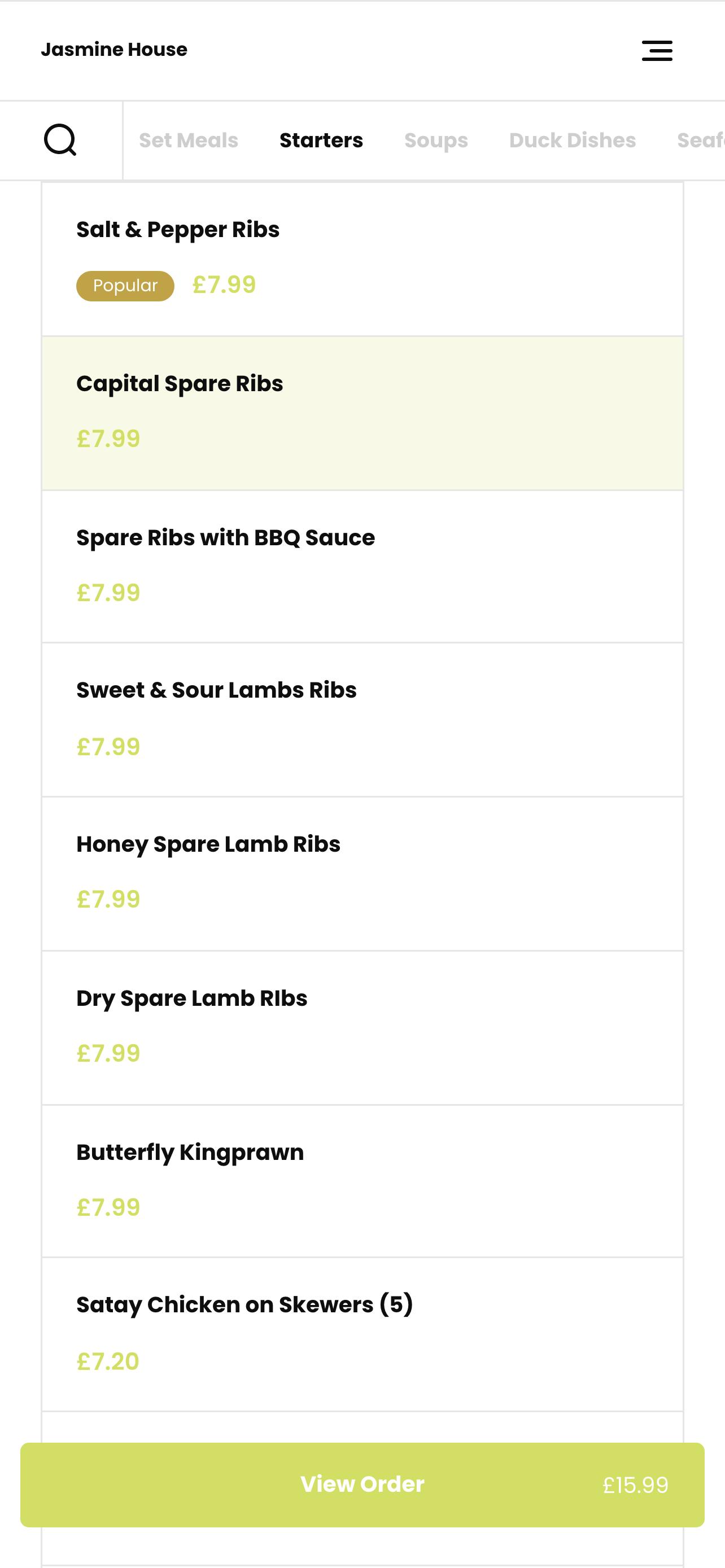Open the Duck Dishes tab
The image size is (725, 1568).
[572, 141]
